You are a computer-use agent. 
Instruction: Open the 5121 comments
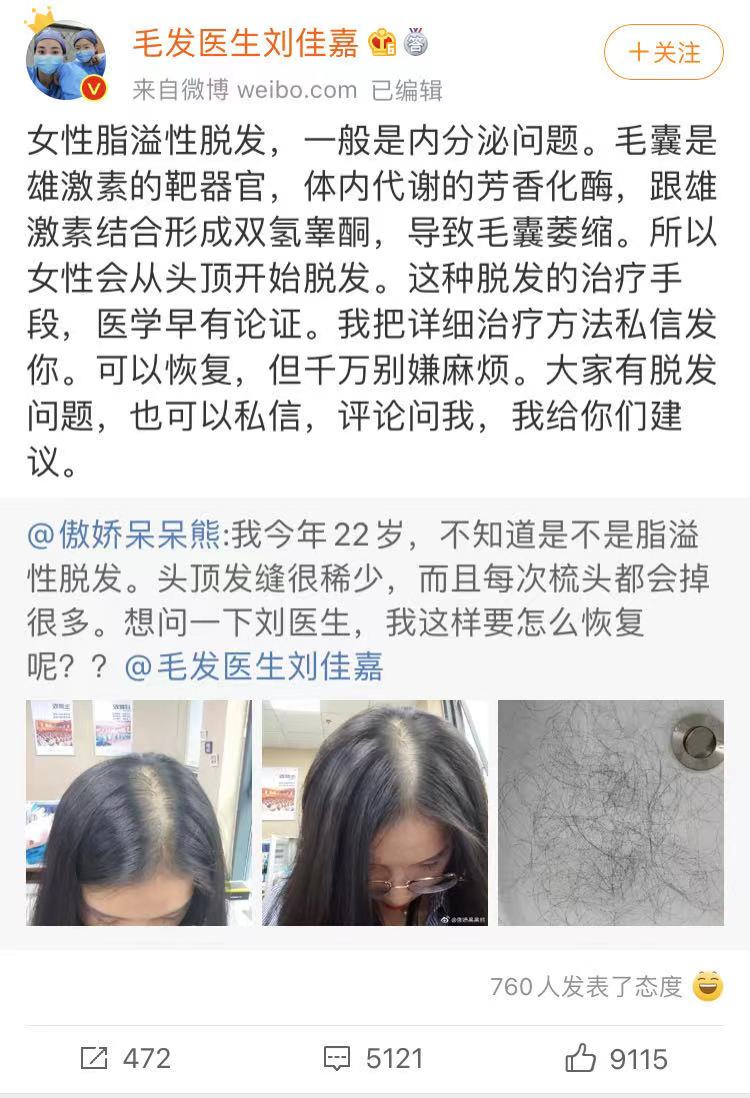373,1058
